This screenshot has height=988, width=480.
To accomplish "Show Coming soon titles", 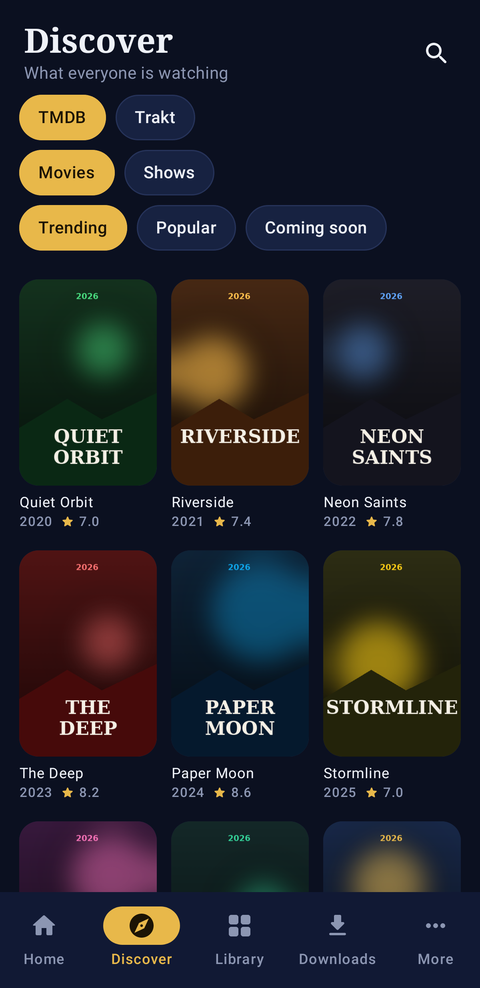I will (x=316, y=227).
